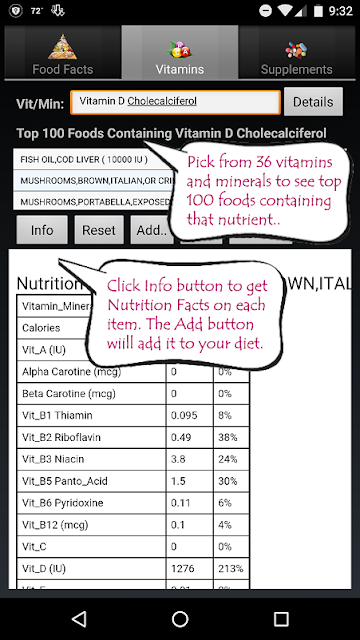The image size is (360, 640).
Task: Choose Mushrooms, Brown, Italian food row
Action: point(95,180)
